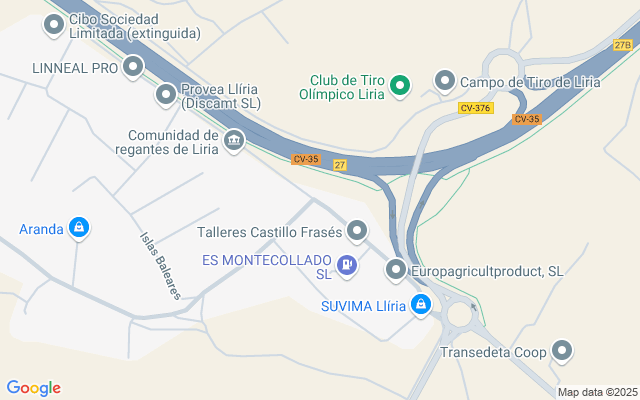Open Comunidad de regantes de Liria pin
640x400 pixels.
click(234, 141)
